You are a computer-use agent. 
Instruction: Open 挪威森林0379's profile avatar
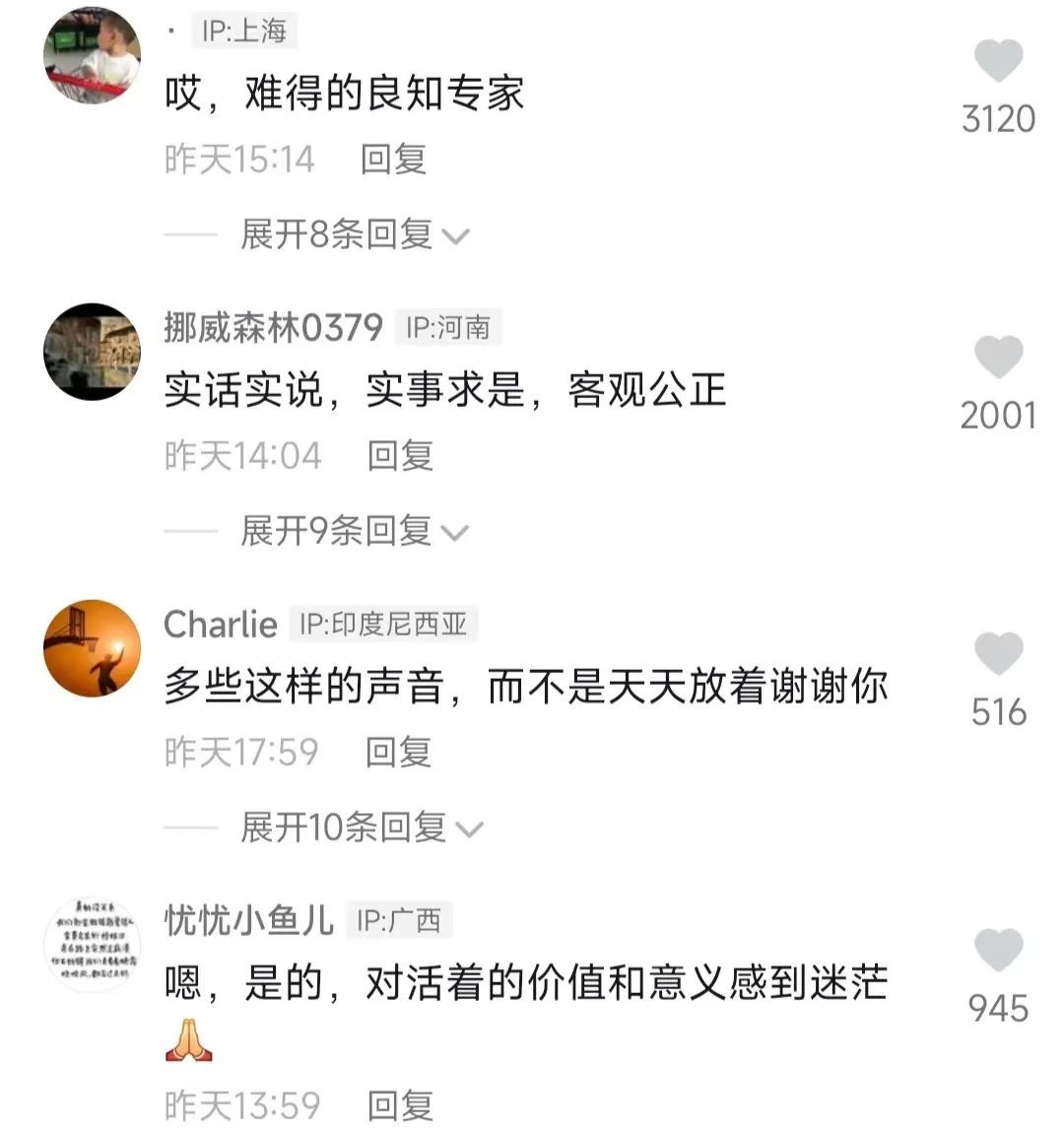point(93,352)
